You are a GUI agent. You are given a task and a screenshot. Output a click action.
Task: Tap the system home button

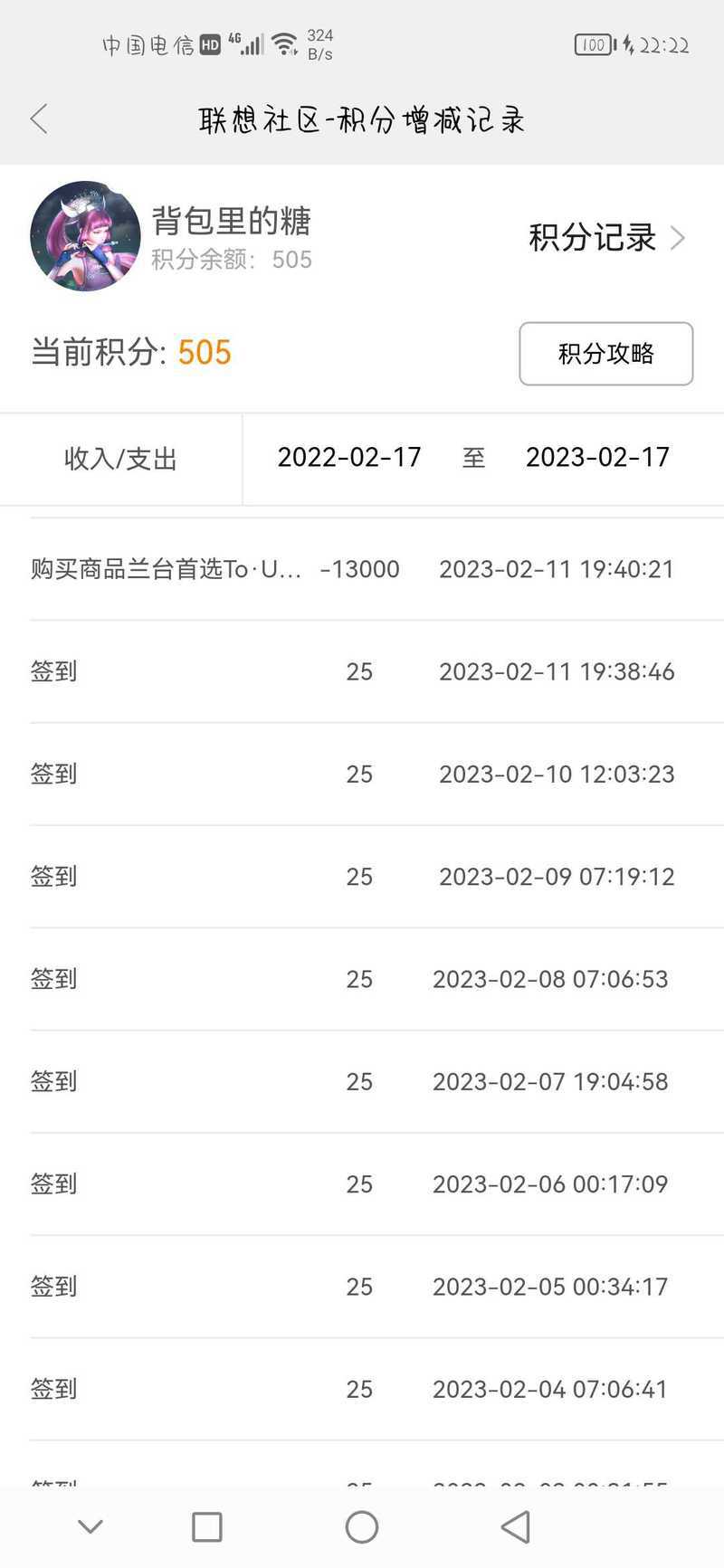click(x=362, y=1527)
